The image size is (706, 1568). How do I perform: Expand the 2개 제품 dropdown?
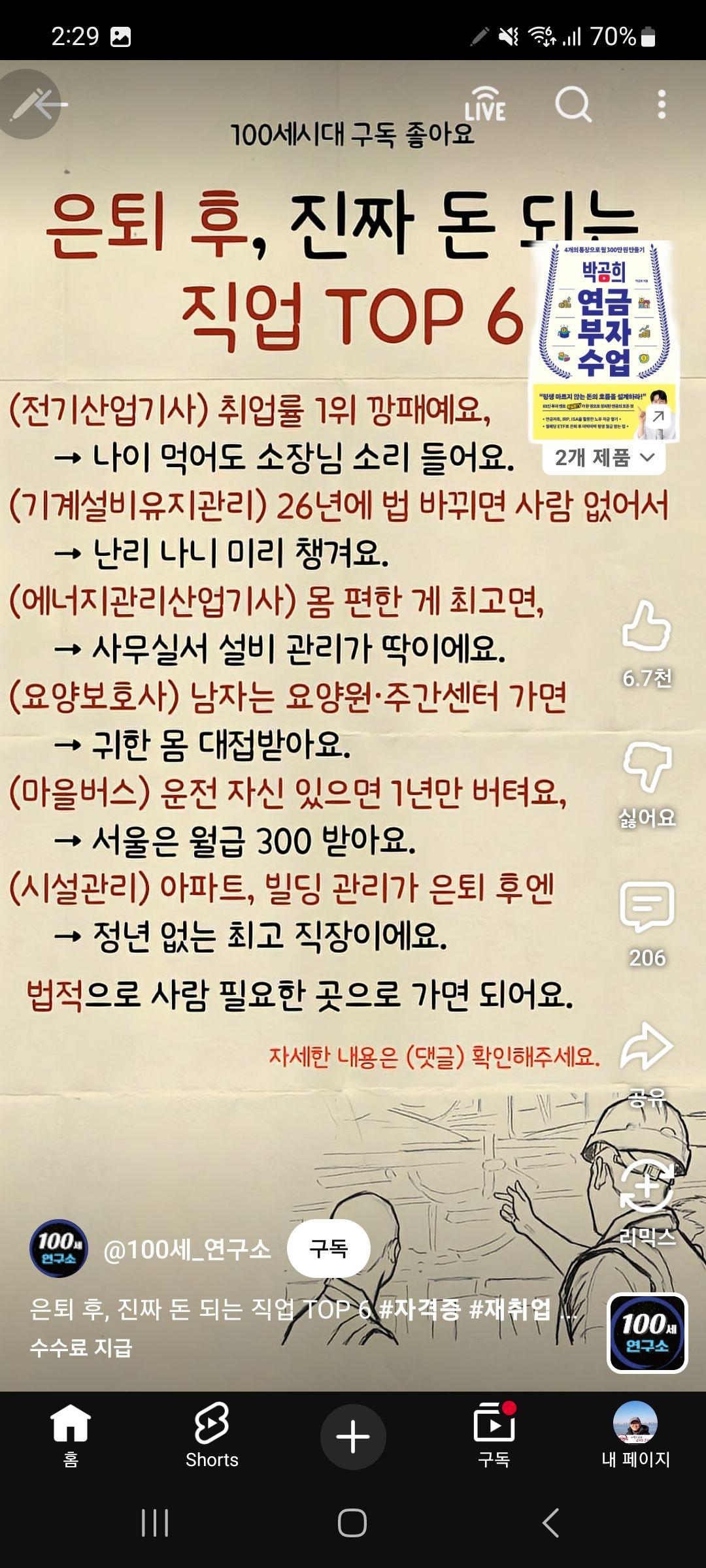[604, 457]
